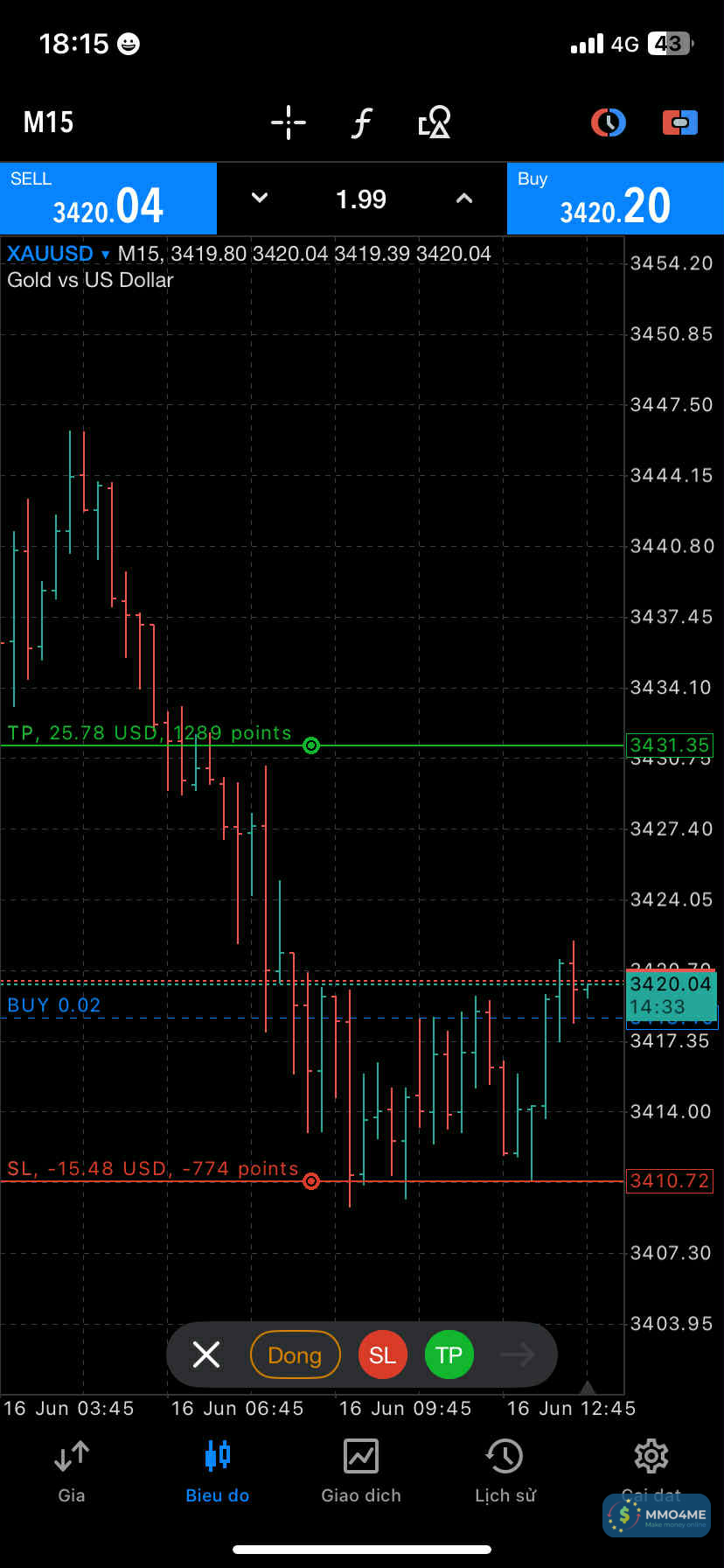This screenshot has width=724, height=1568.
Task: Dismiss the order action bar
Action: tap(206, 1354)
